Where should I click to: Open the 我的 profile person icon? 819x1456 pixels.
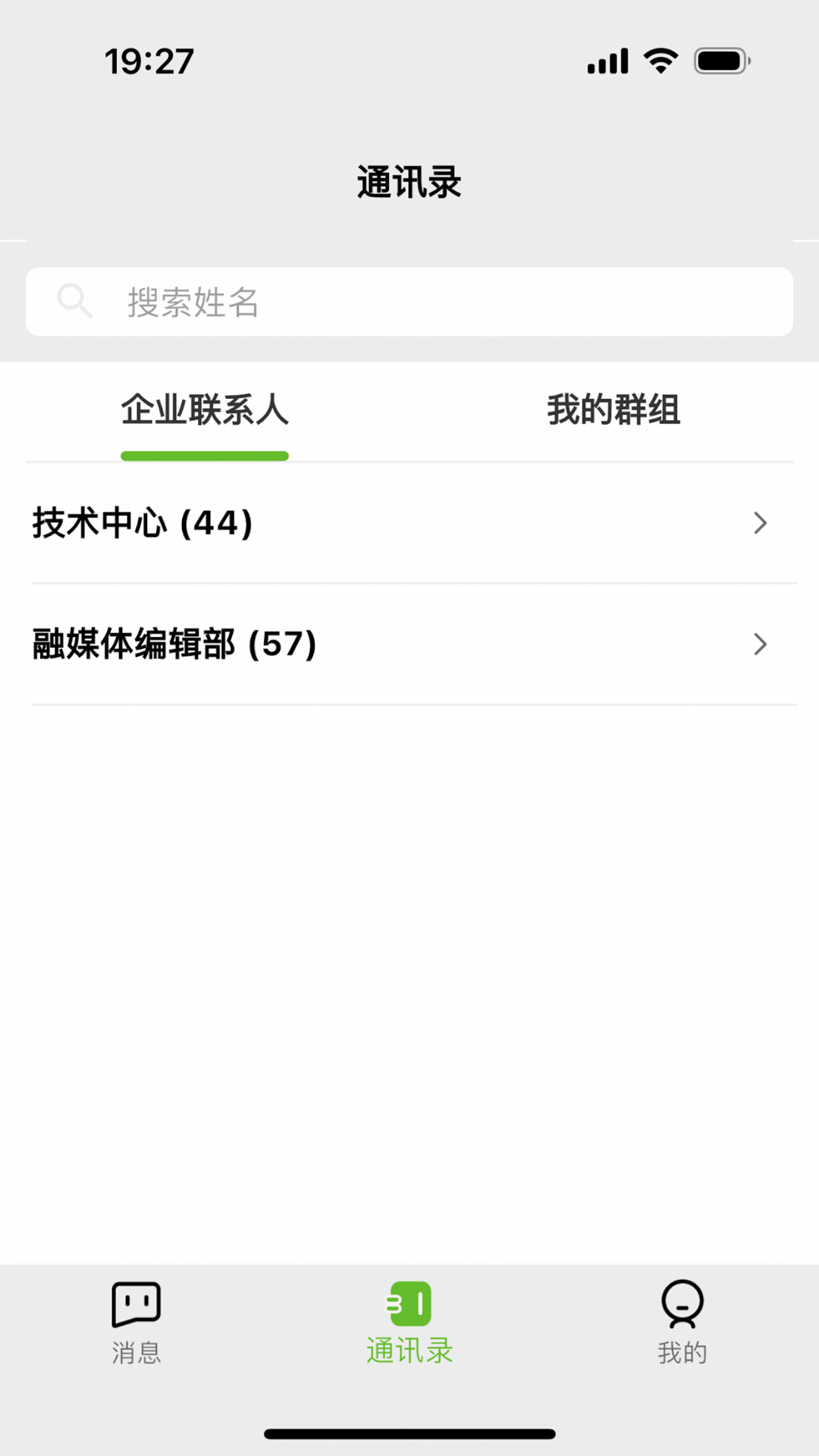tap(682, 1323)
